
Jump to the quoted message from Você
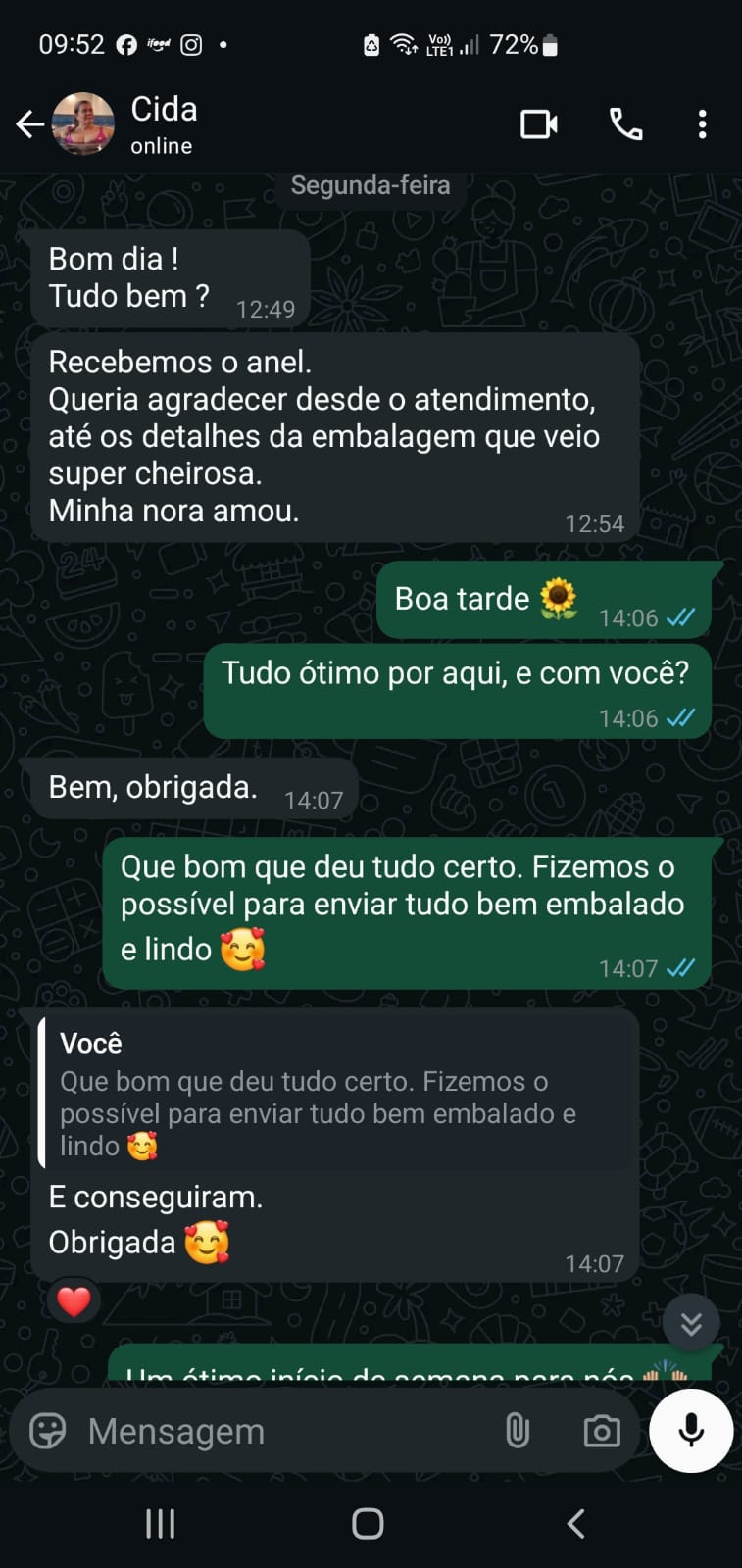click(x=336, y=1091)
